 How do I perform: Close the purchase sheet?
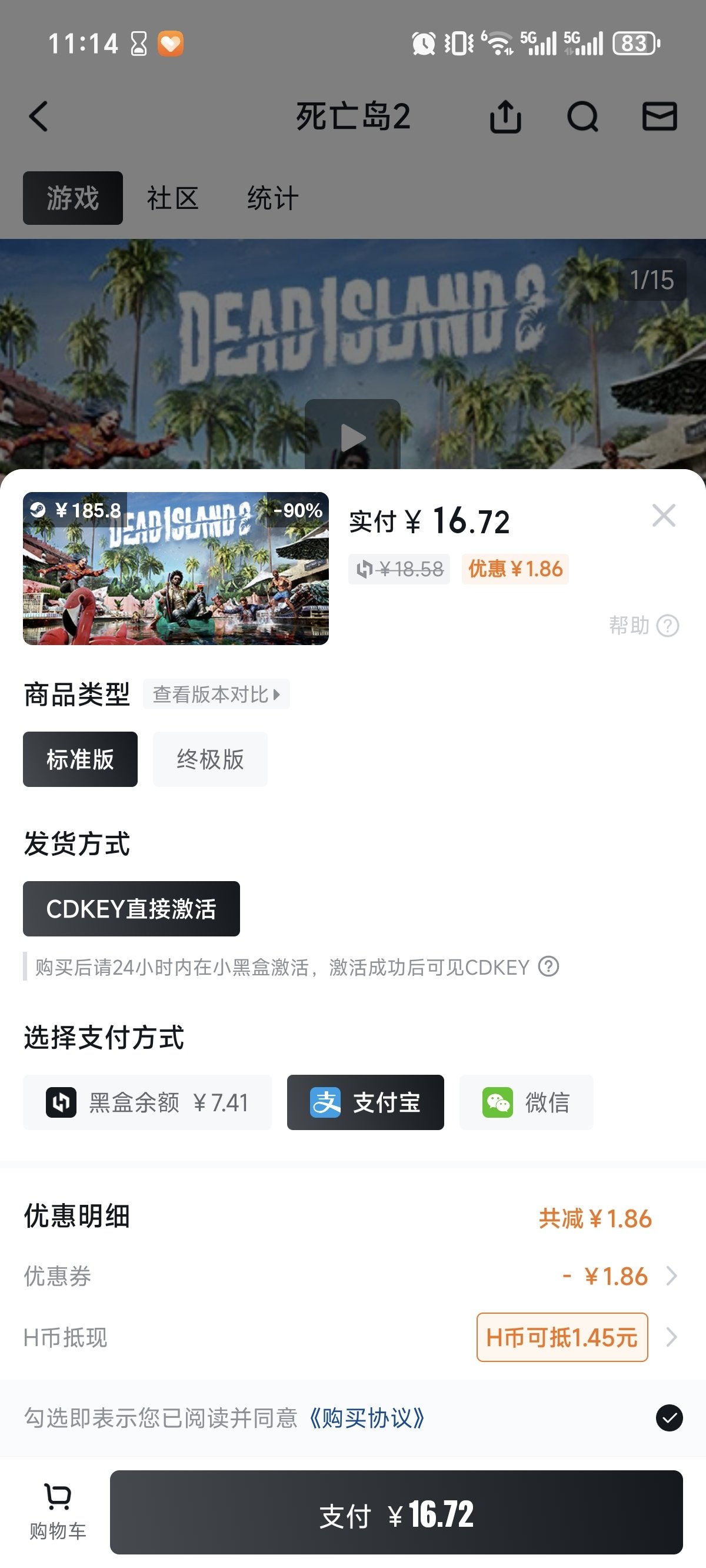[664, 516]
